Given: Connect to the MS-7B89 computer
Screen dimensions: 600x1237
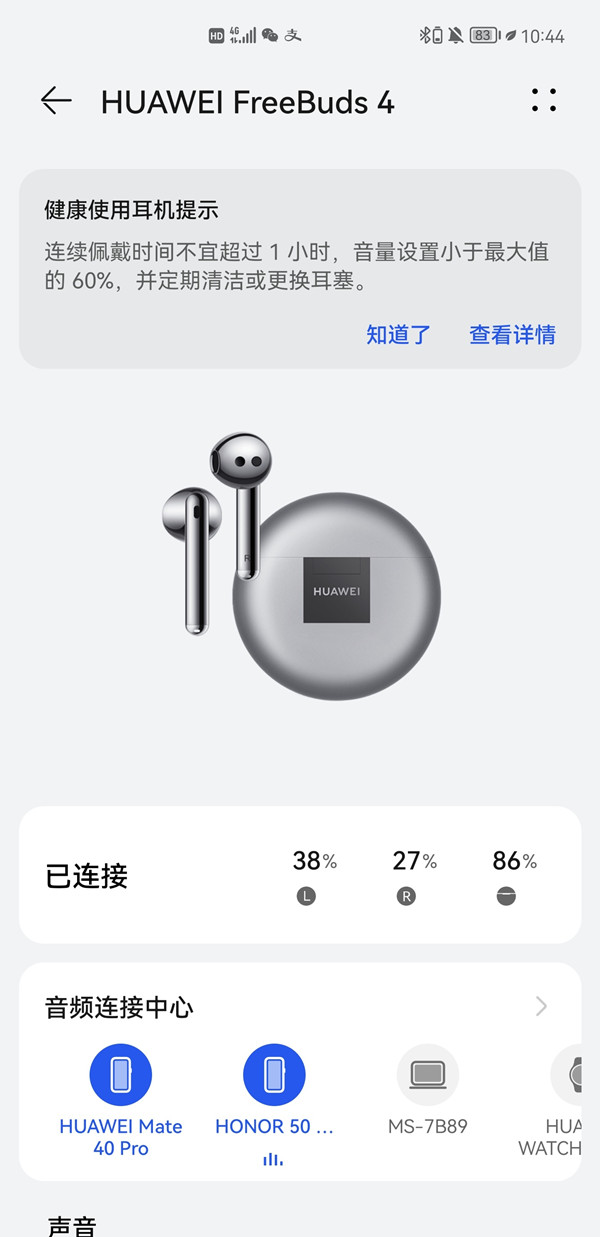Looking at the screenshot, I should (428, 1075).
